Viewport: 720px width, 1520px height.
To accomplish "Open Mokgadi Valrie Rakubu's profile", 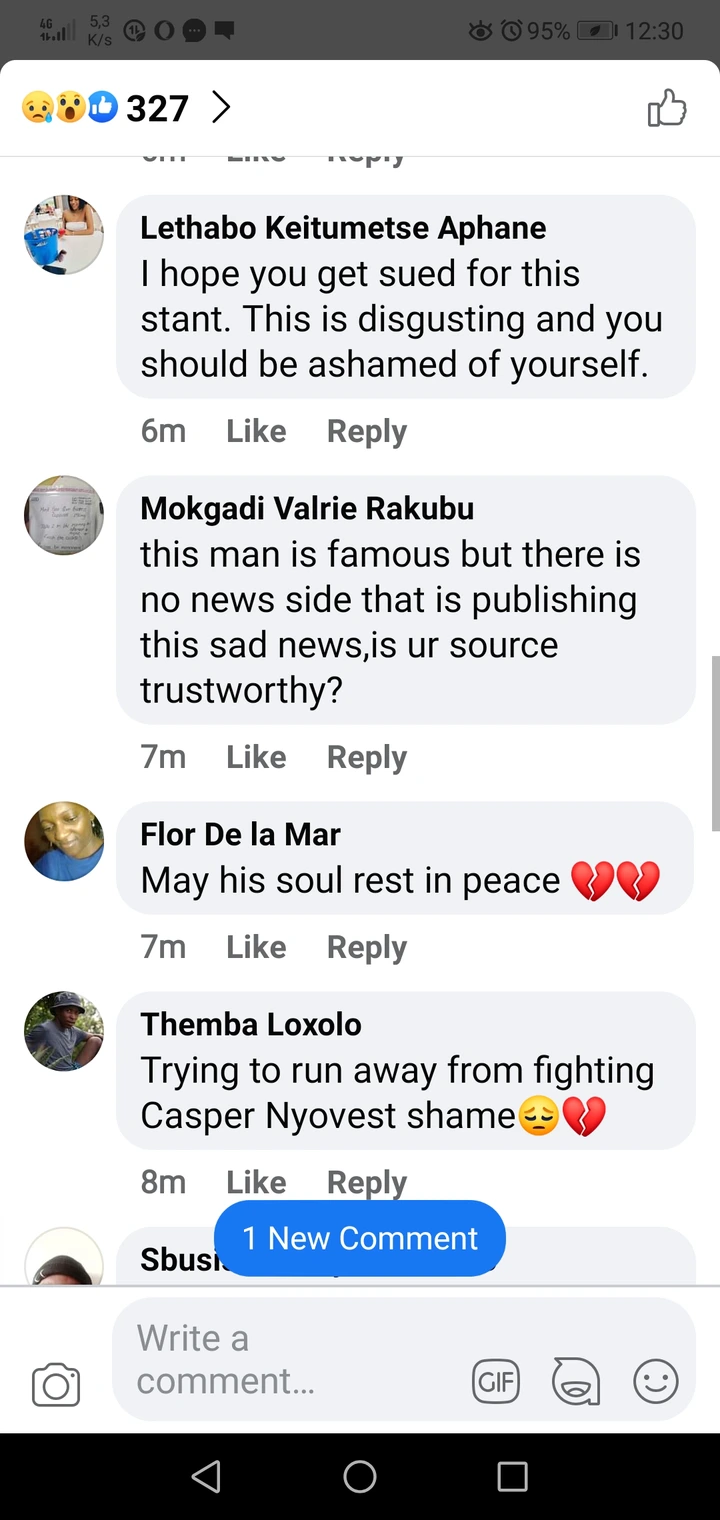I will tap(307, 508).
